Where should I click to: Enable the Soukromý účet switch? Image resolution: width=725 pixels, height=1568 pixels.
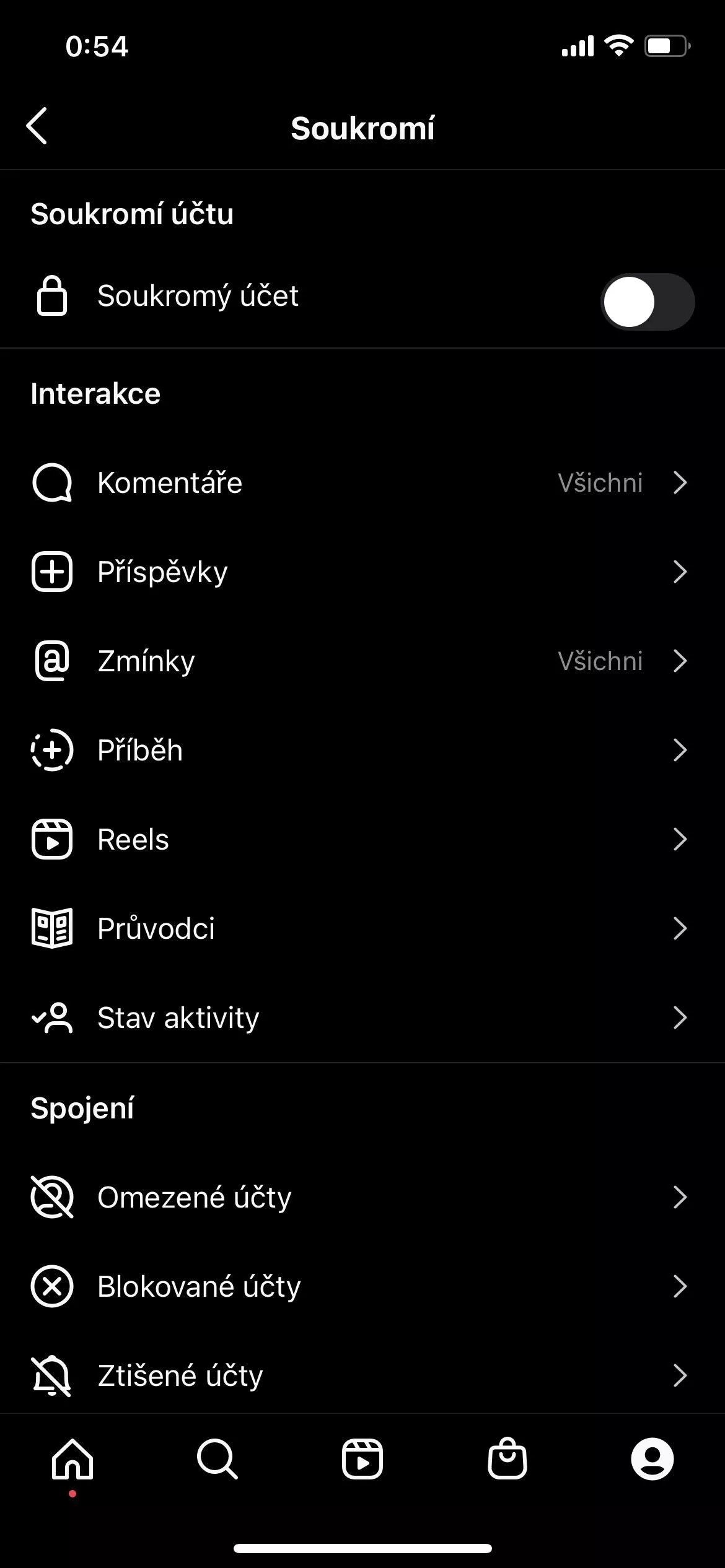(647, 302)
